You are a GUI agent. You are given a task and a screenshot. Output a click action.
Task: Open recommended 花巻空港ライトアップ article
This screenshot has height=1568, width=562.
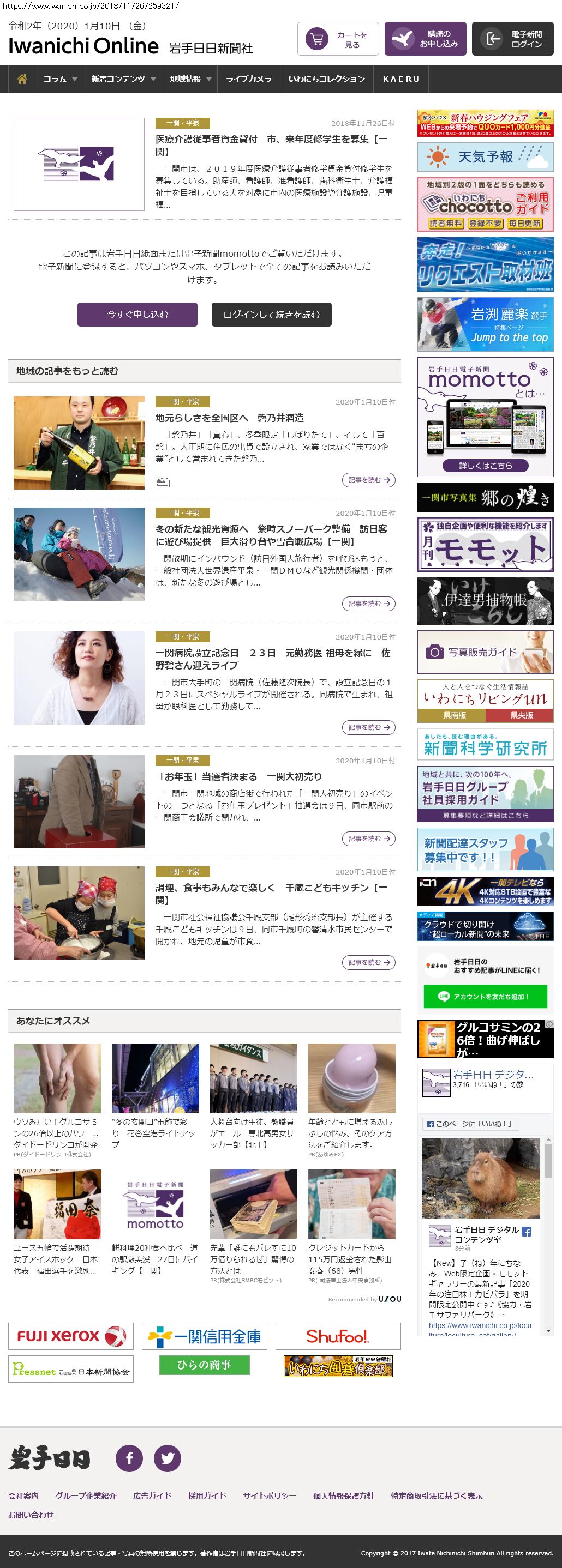pyautogui.click(x=154, y=1133)
